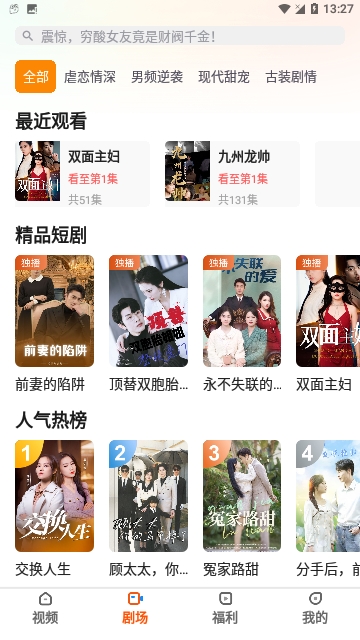
Task: Switch to the 福利 tab
Action: (225, 608)
